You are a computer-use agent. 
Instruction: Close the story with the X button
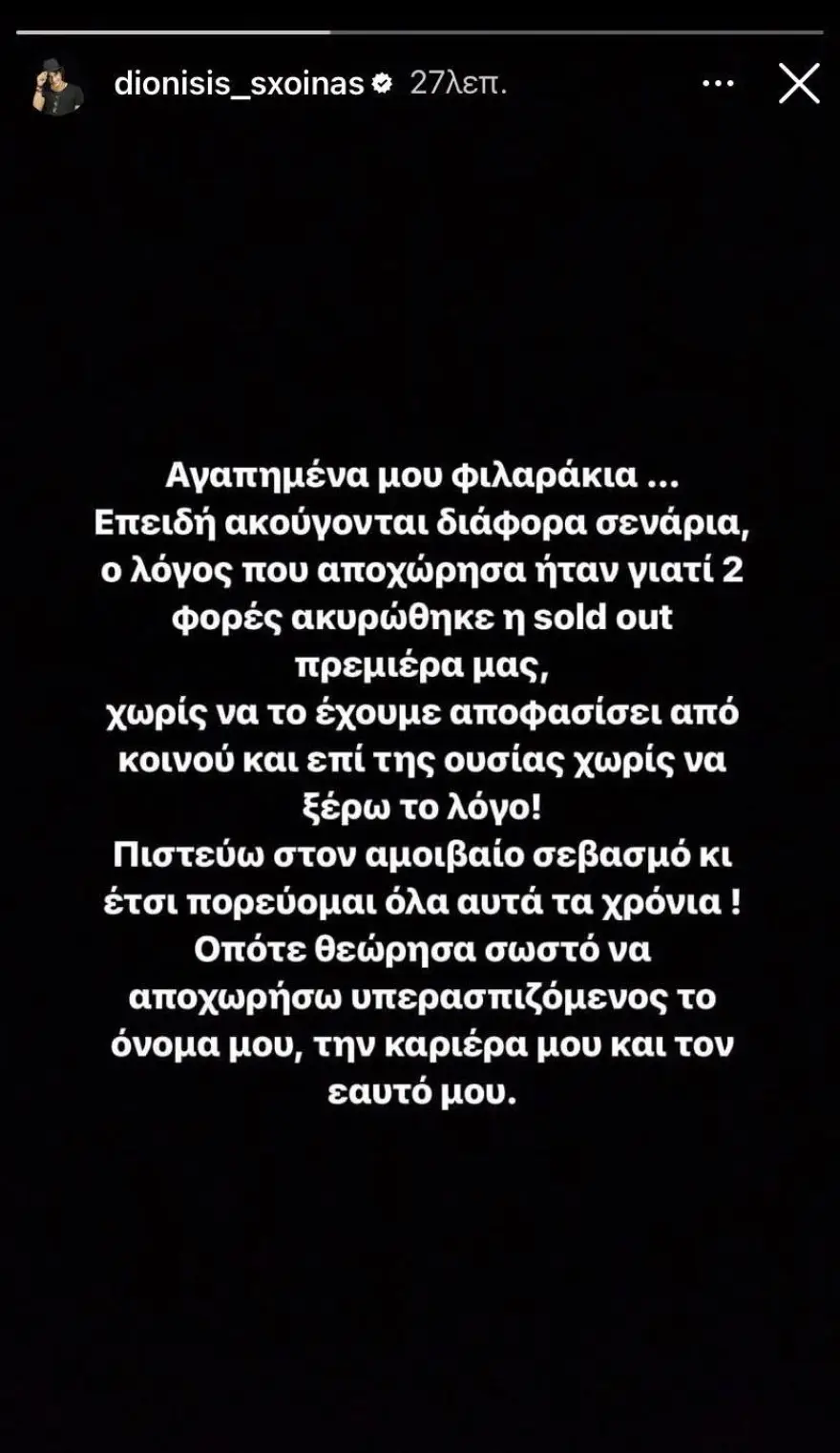coord(799,84)
